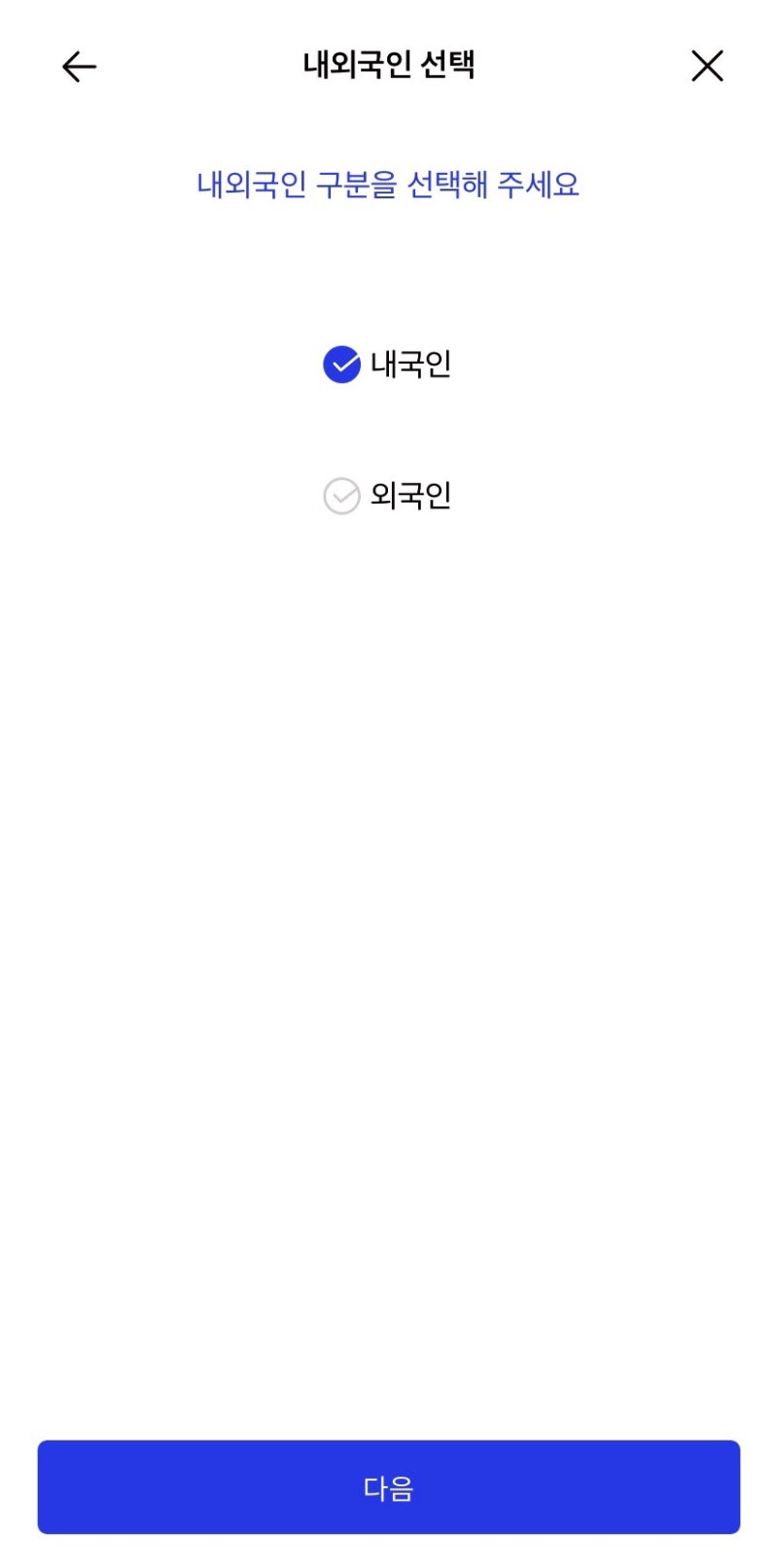Tap the left-pointing navigation arrow
The height and width of the screenshot is (1568, 778).
78,66
